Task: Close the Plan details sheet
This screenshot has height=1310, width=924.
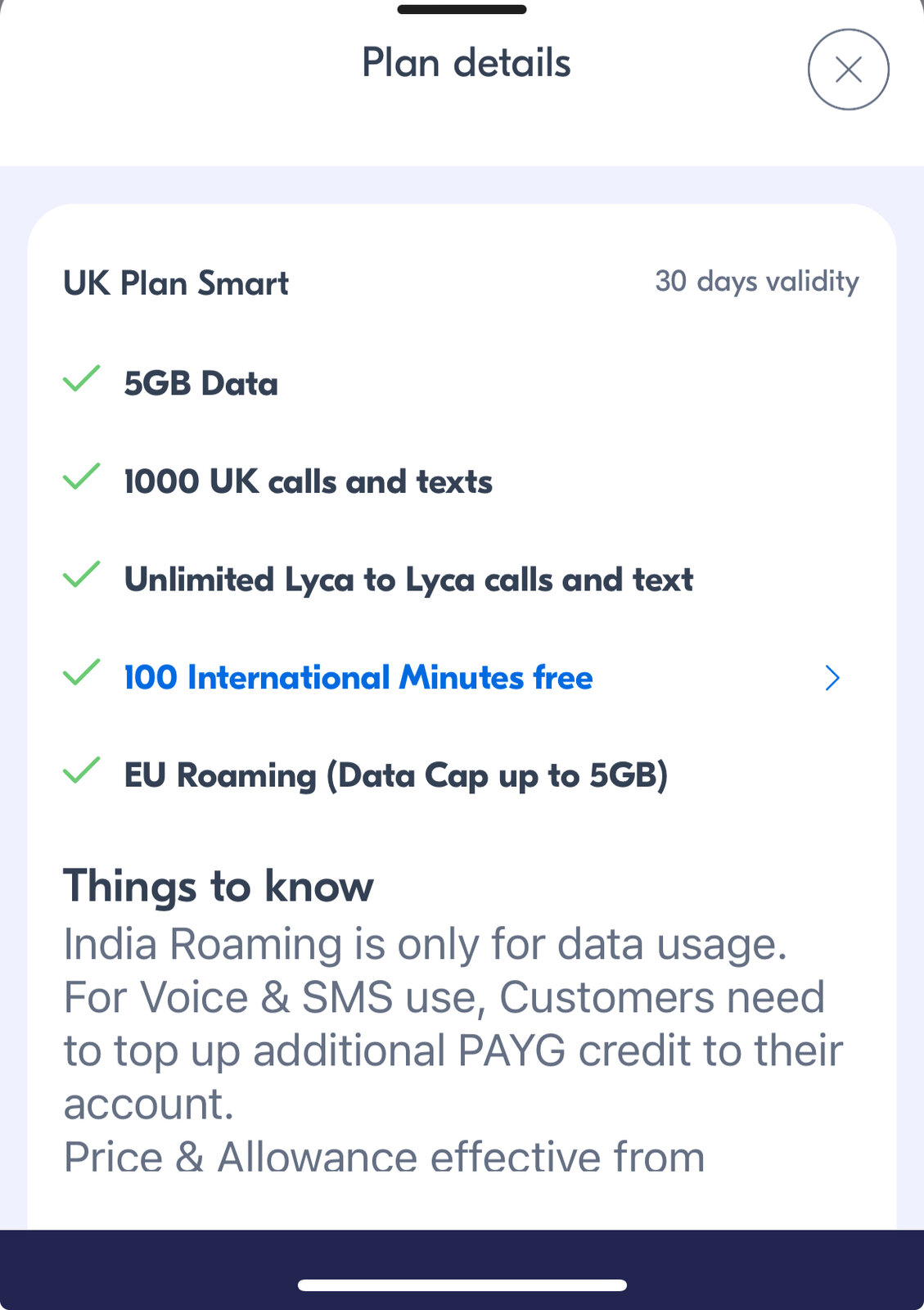Action: 848,70
